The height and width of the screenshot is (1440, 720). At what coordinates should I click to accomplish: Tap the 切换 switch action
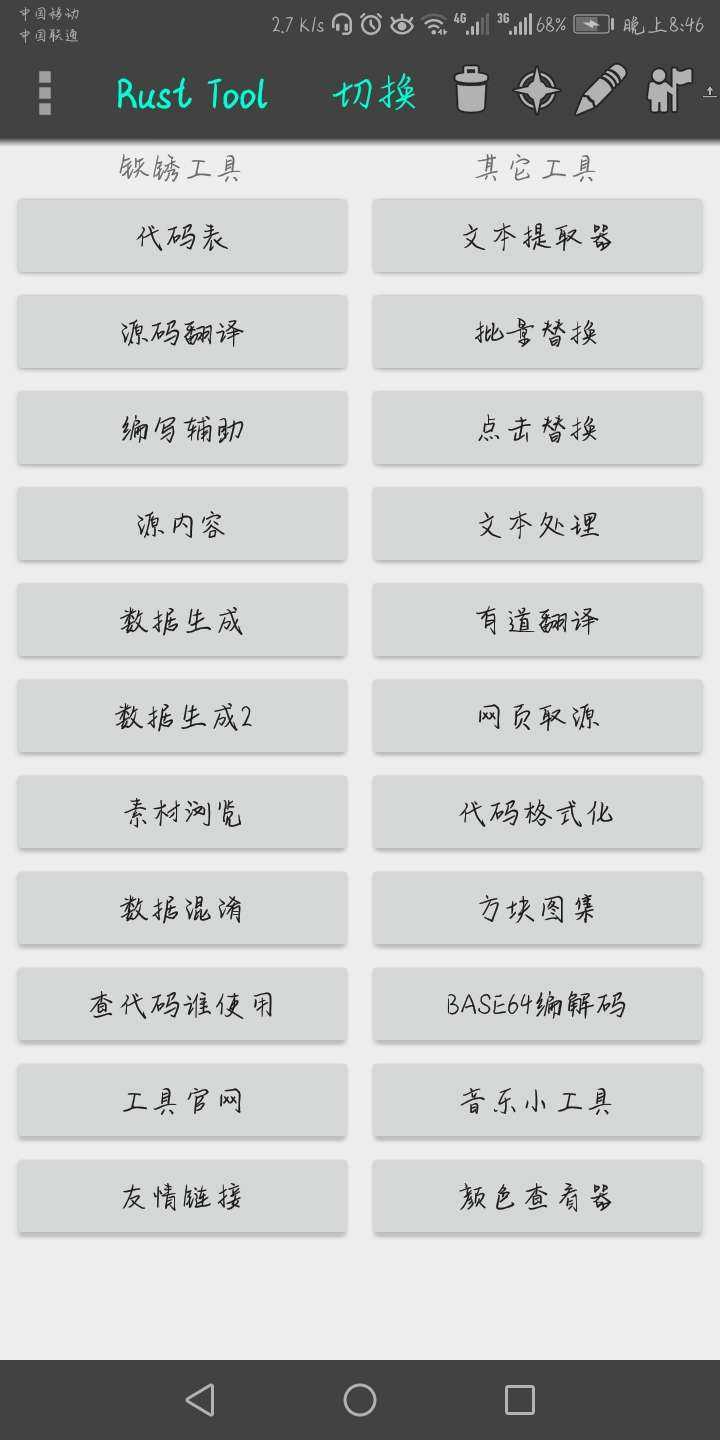click(374, 93)
